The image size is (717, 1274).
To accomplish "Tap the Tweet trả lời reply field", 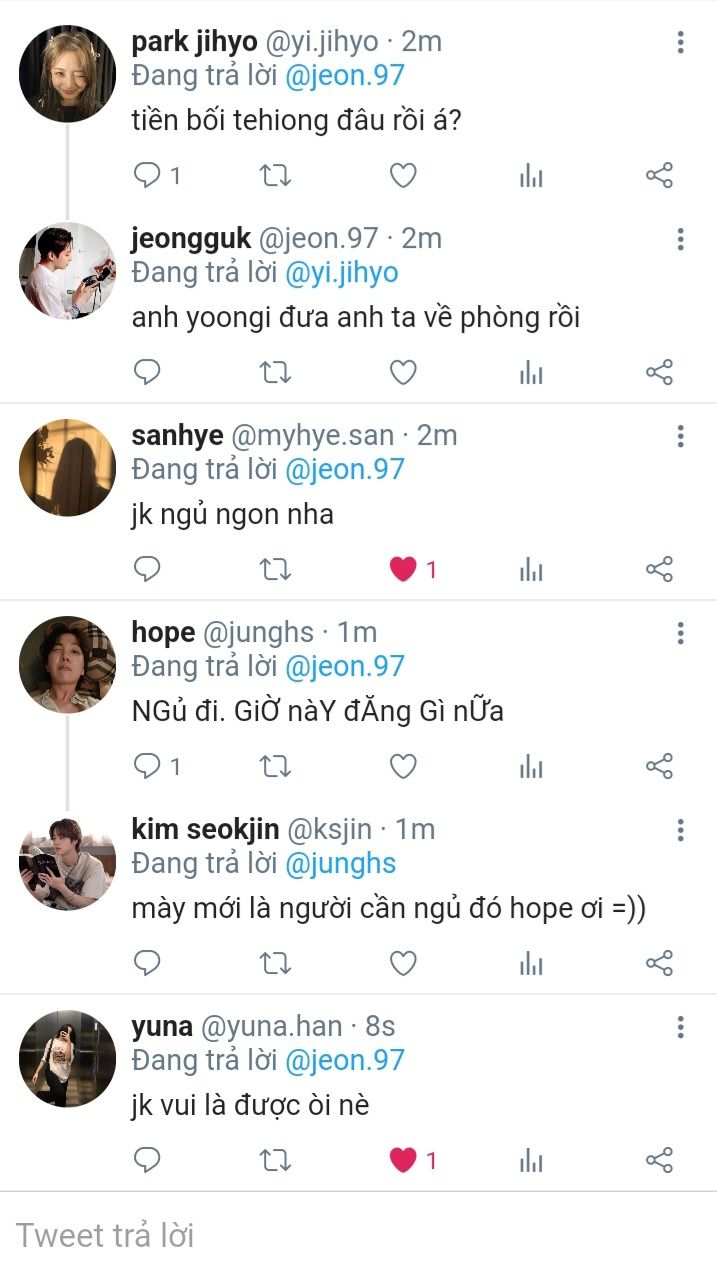I will [358, 1235].
